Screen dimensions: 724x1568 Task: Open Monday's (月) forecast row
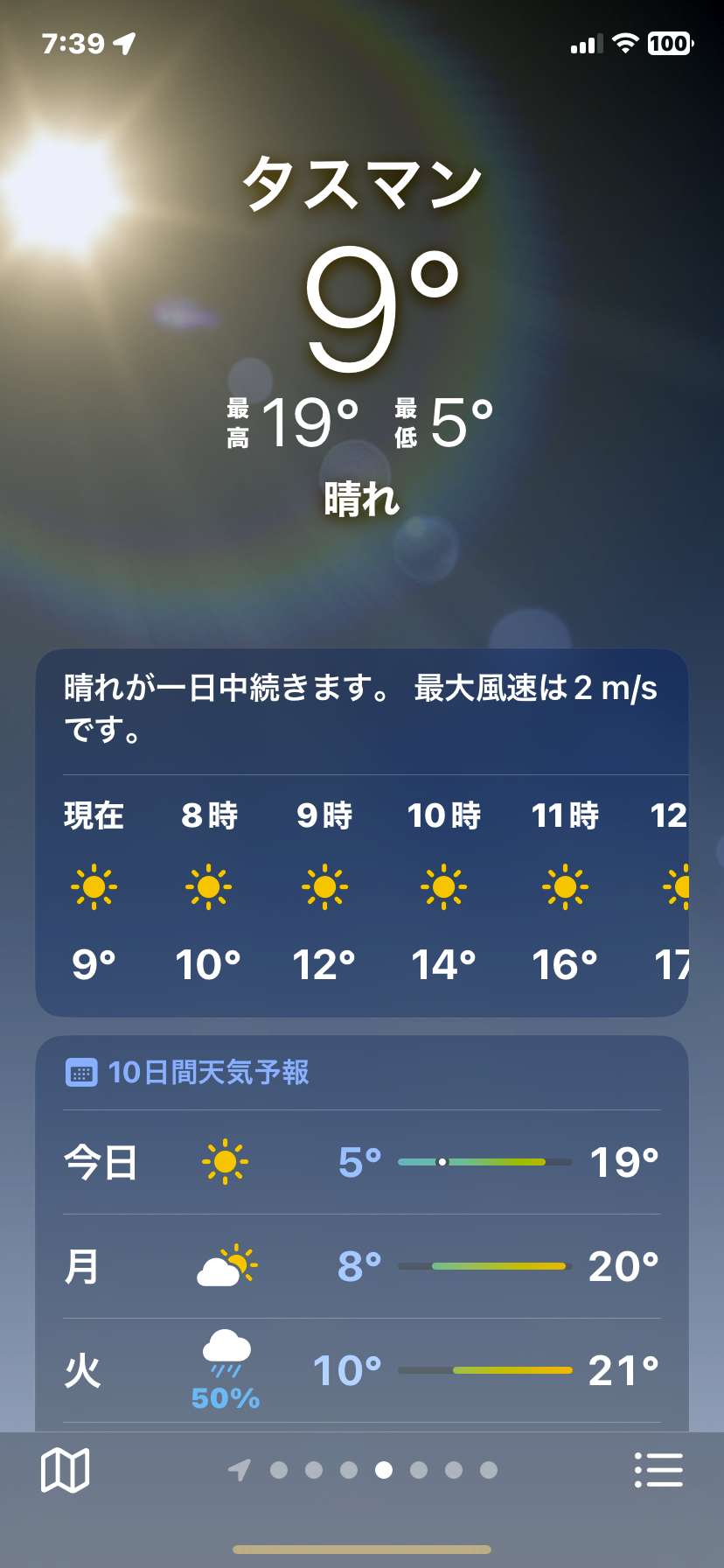pyautogui.click(x=362, y=1266)
